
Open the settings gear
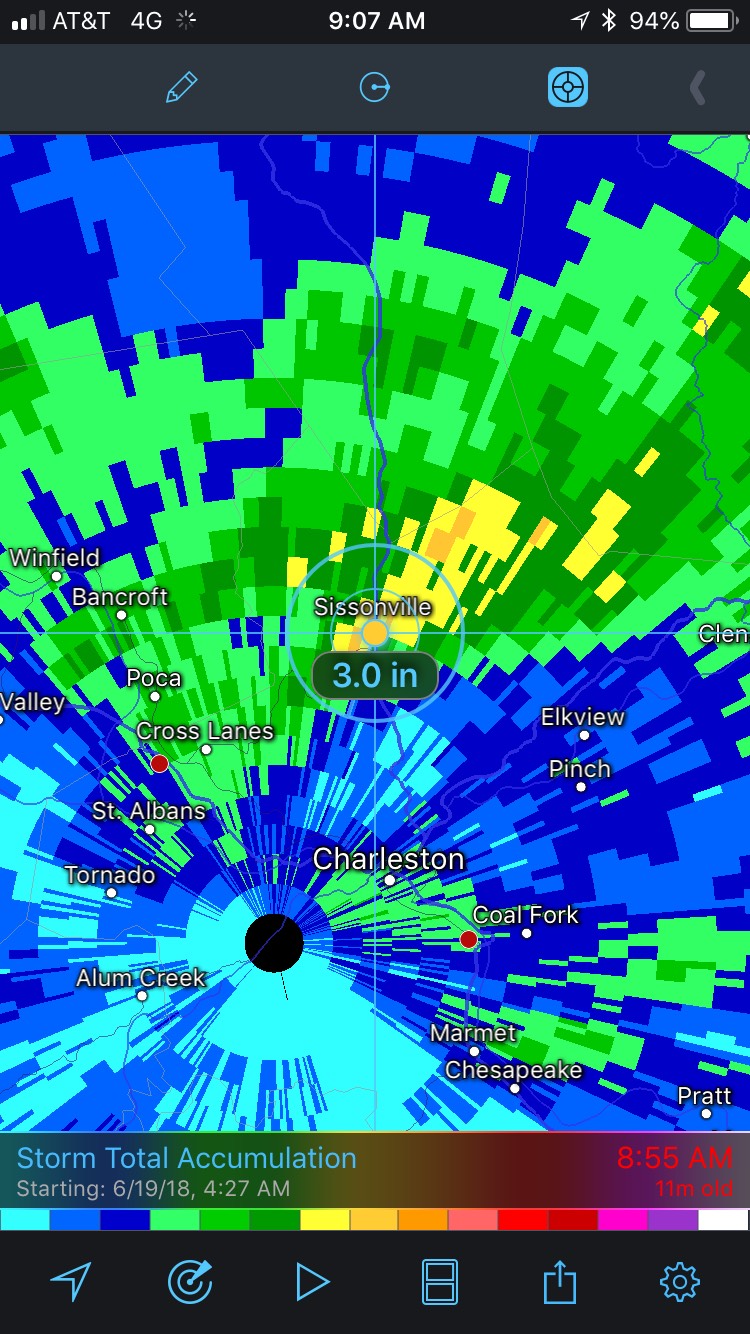click(x=680, y=1281)
